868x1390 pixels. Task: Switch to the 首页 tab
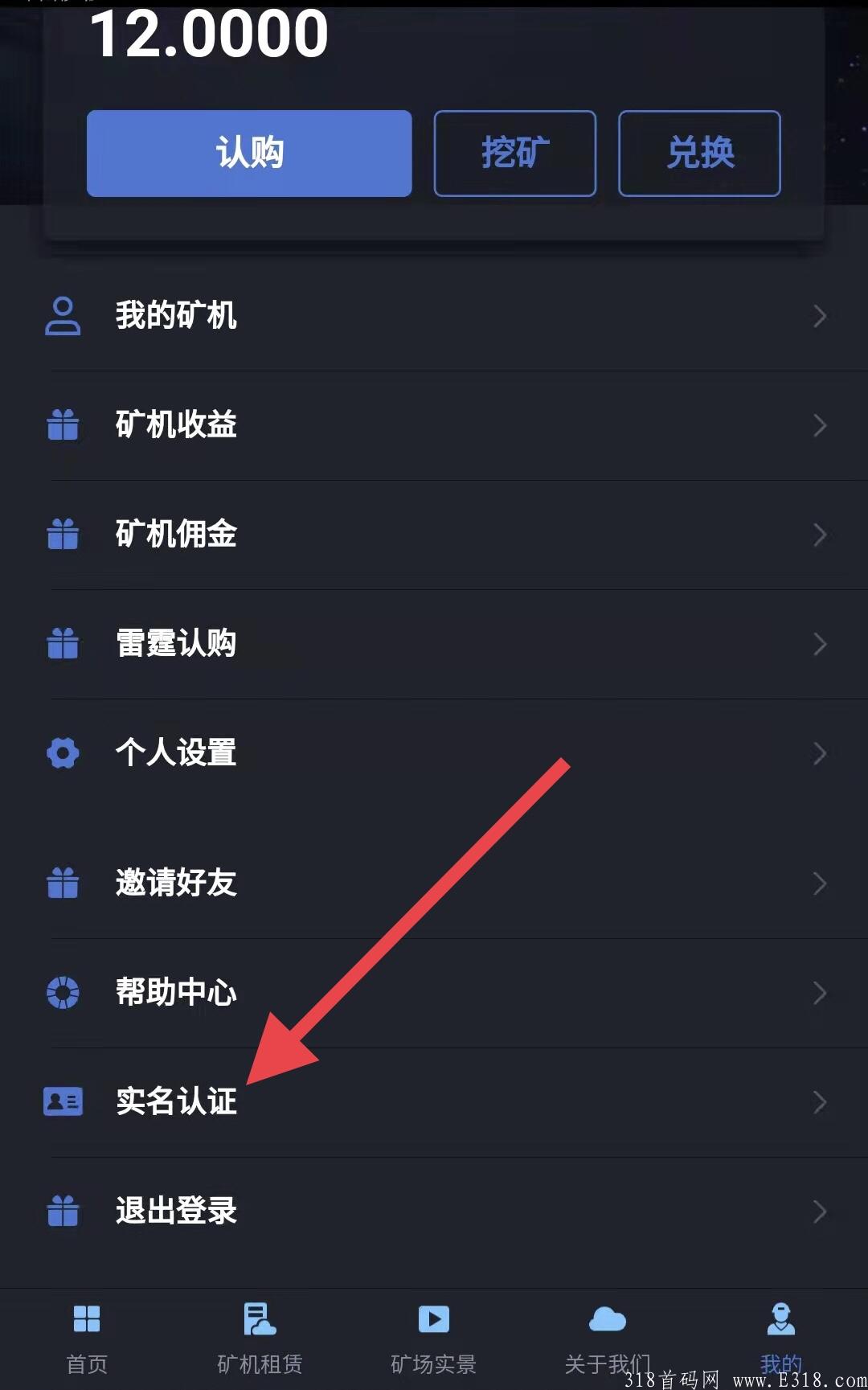[86, 1339]
